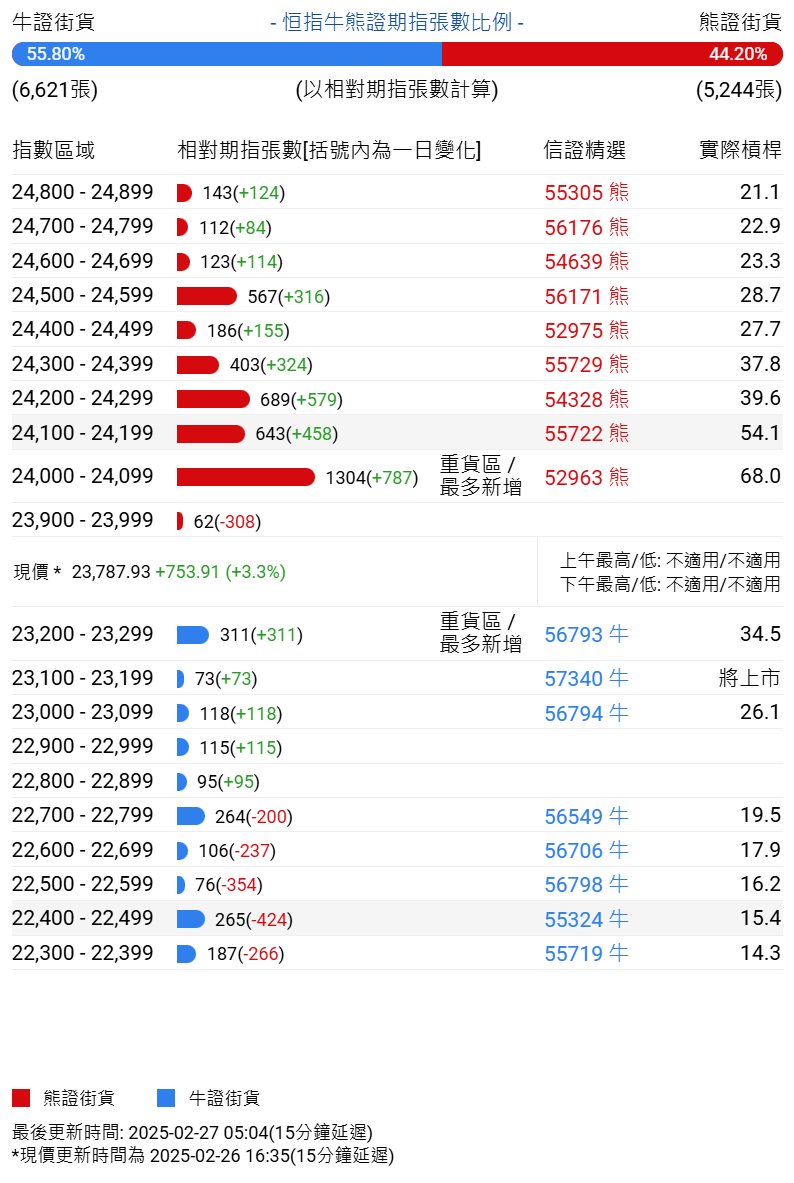Open bull certificate 56793 link

[586, 634]
